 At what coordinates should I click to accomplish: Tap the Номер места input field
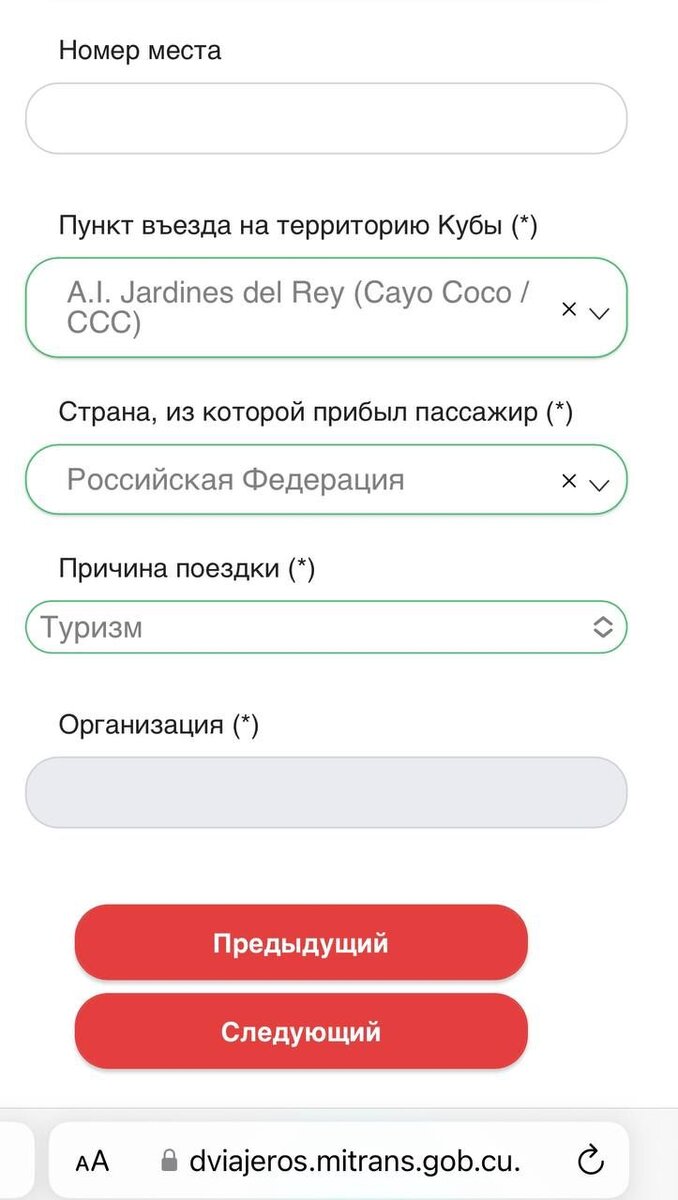click(x=325, y=118)
